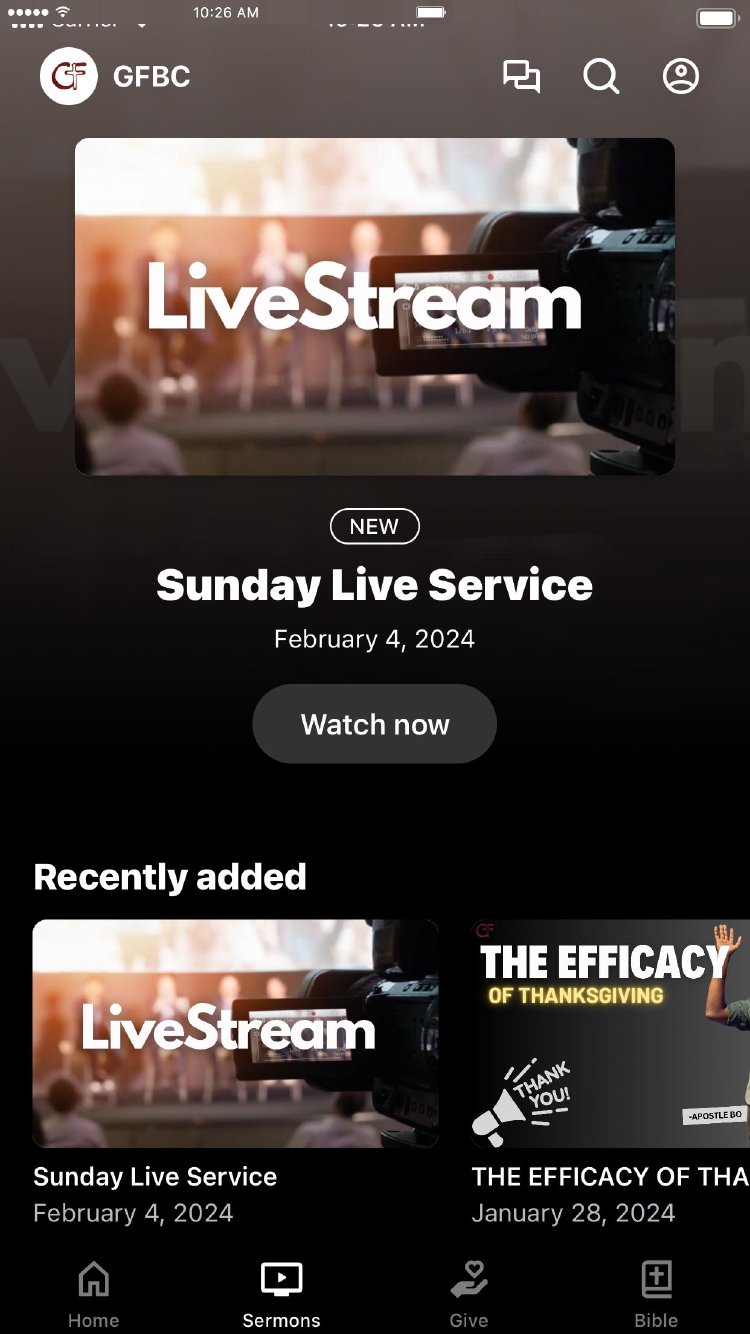Go to the Give tab
750x1334 pixels.
[x=468, y=1294]
